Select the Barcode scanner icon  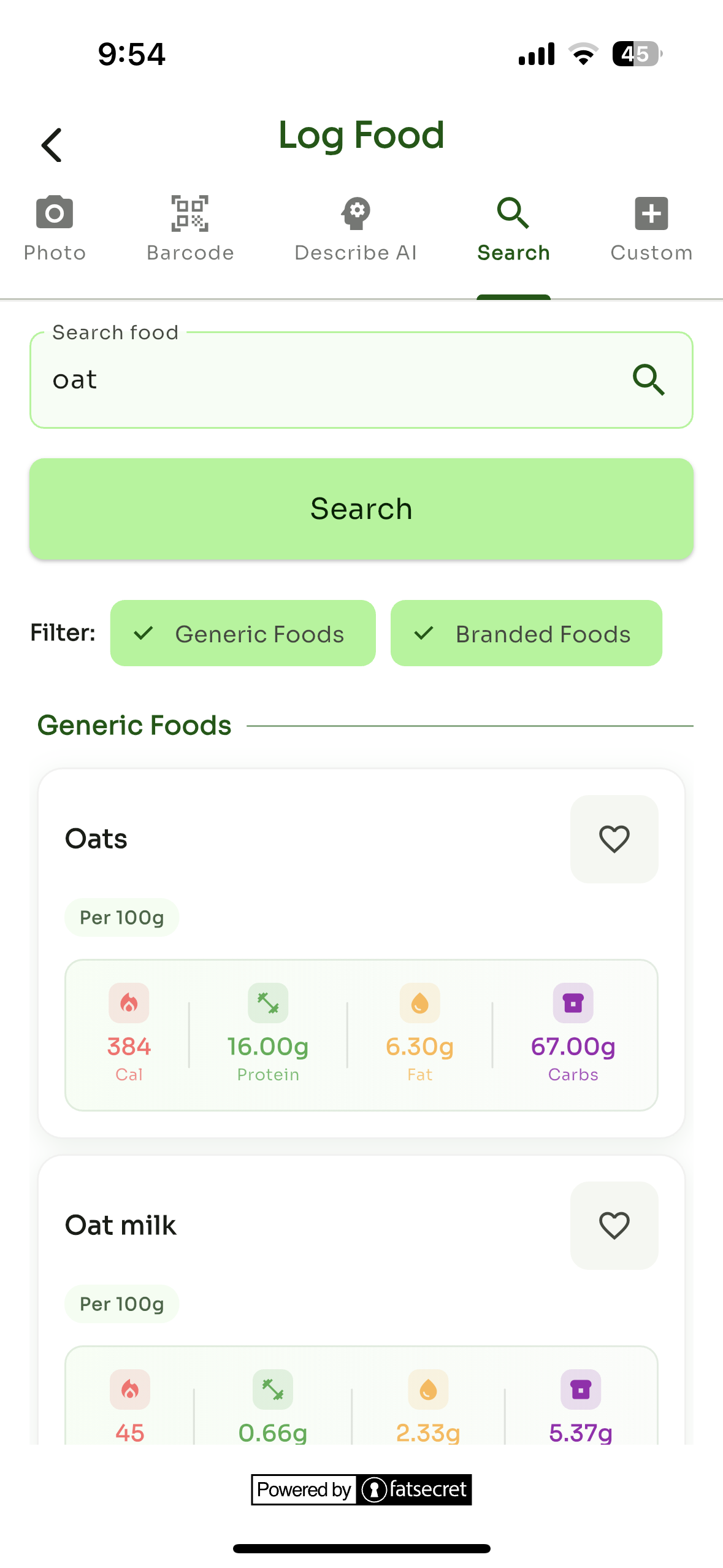point(190,213)
